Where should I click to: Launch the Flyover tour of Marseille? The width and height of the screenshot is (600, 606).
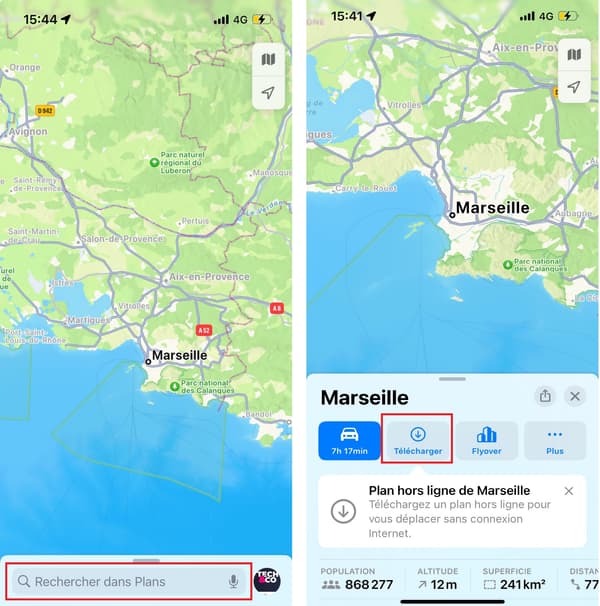click(487, 441)
